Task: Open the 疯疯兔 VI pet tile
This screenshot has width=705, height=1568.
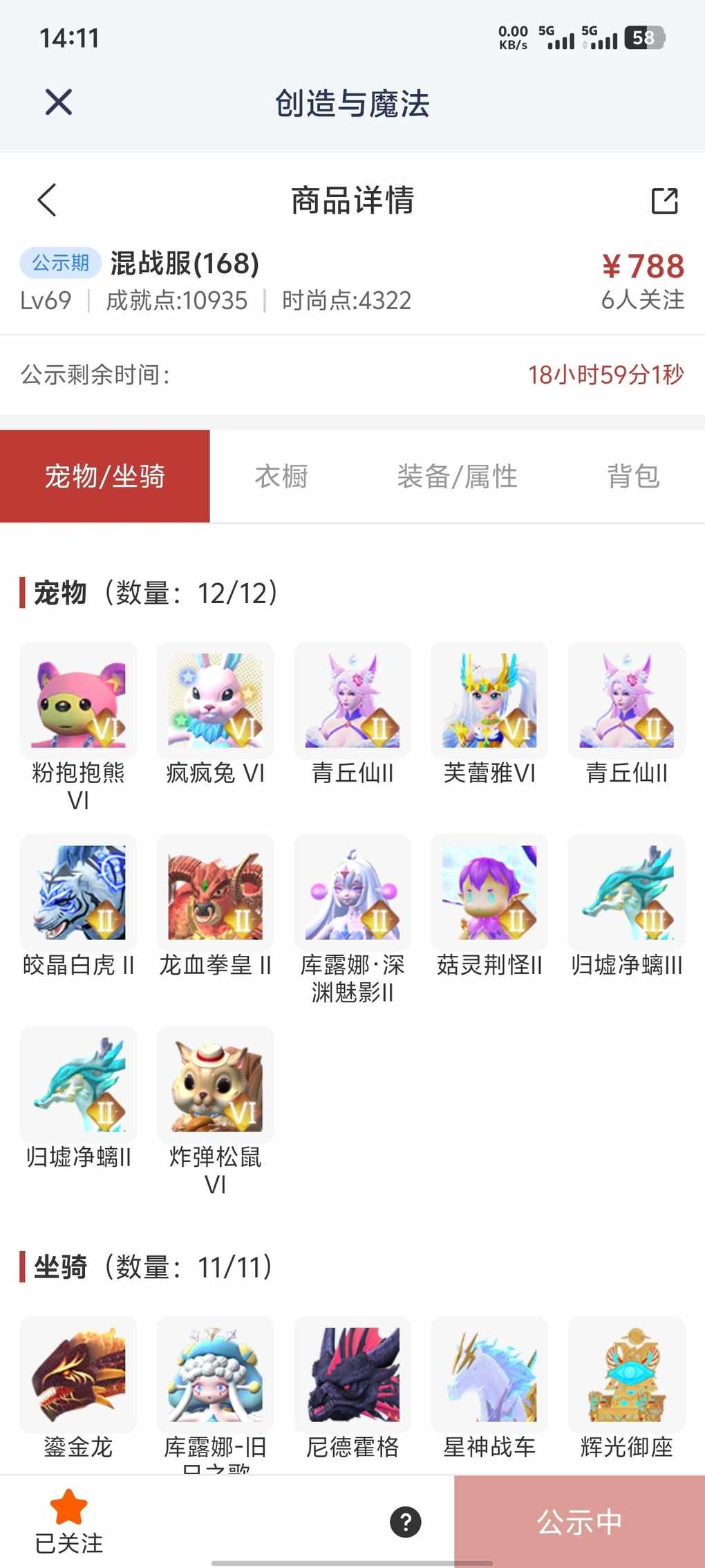Action: tap(215, 701)
